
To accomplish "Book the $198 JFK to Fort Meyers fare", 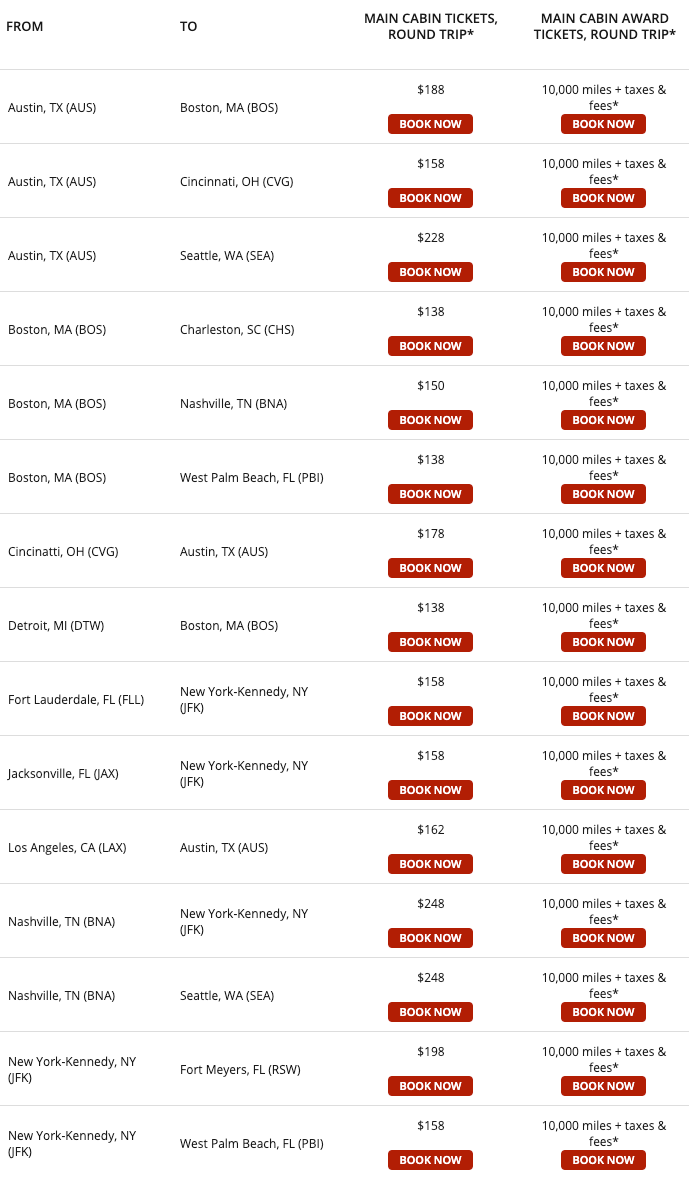I will pyautogui.click(x=430, y=1086).
